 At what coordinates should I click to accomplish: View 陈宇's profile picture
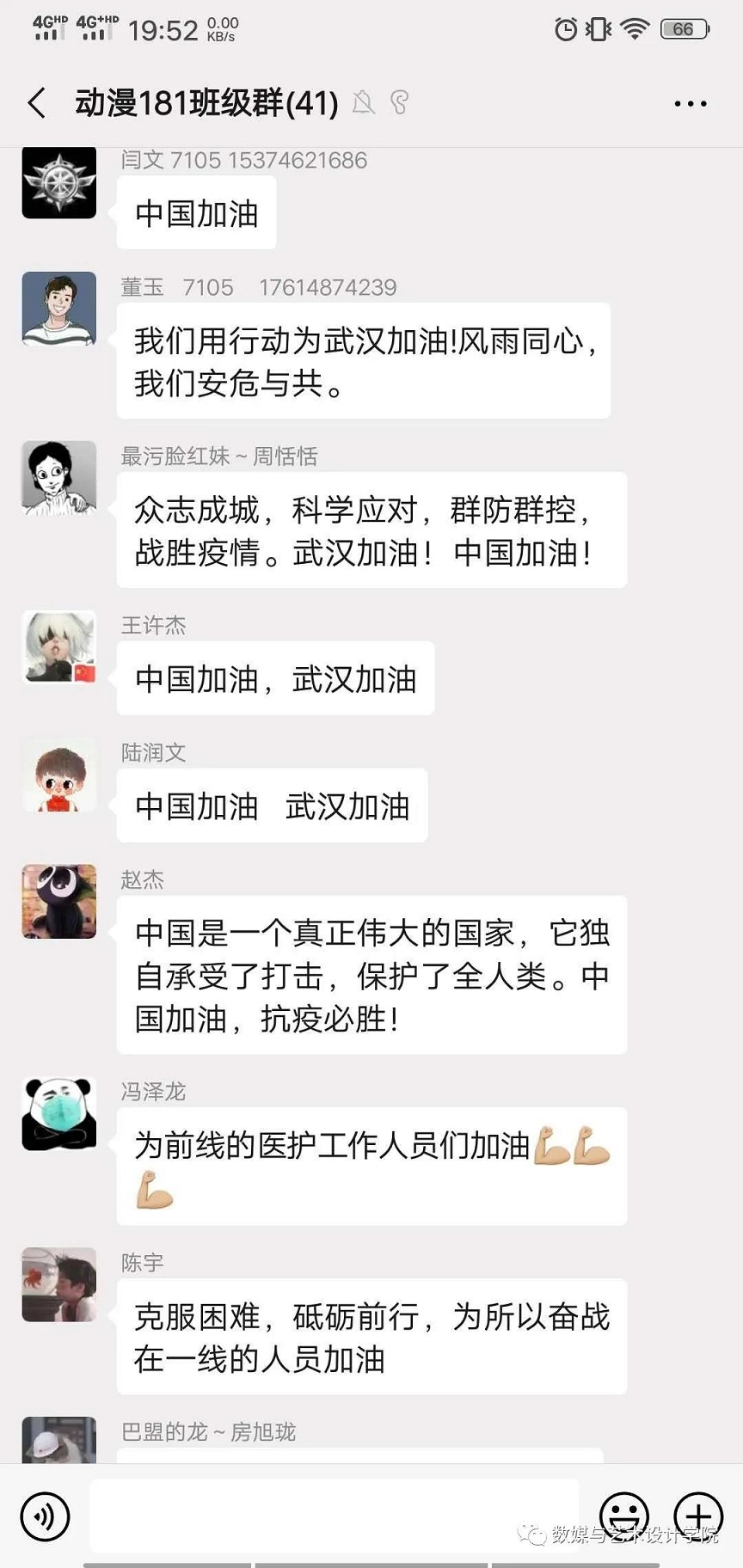pos(59,1284)
